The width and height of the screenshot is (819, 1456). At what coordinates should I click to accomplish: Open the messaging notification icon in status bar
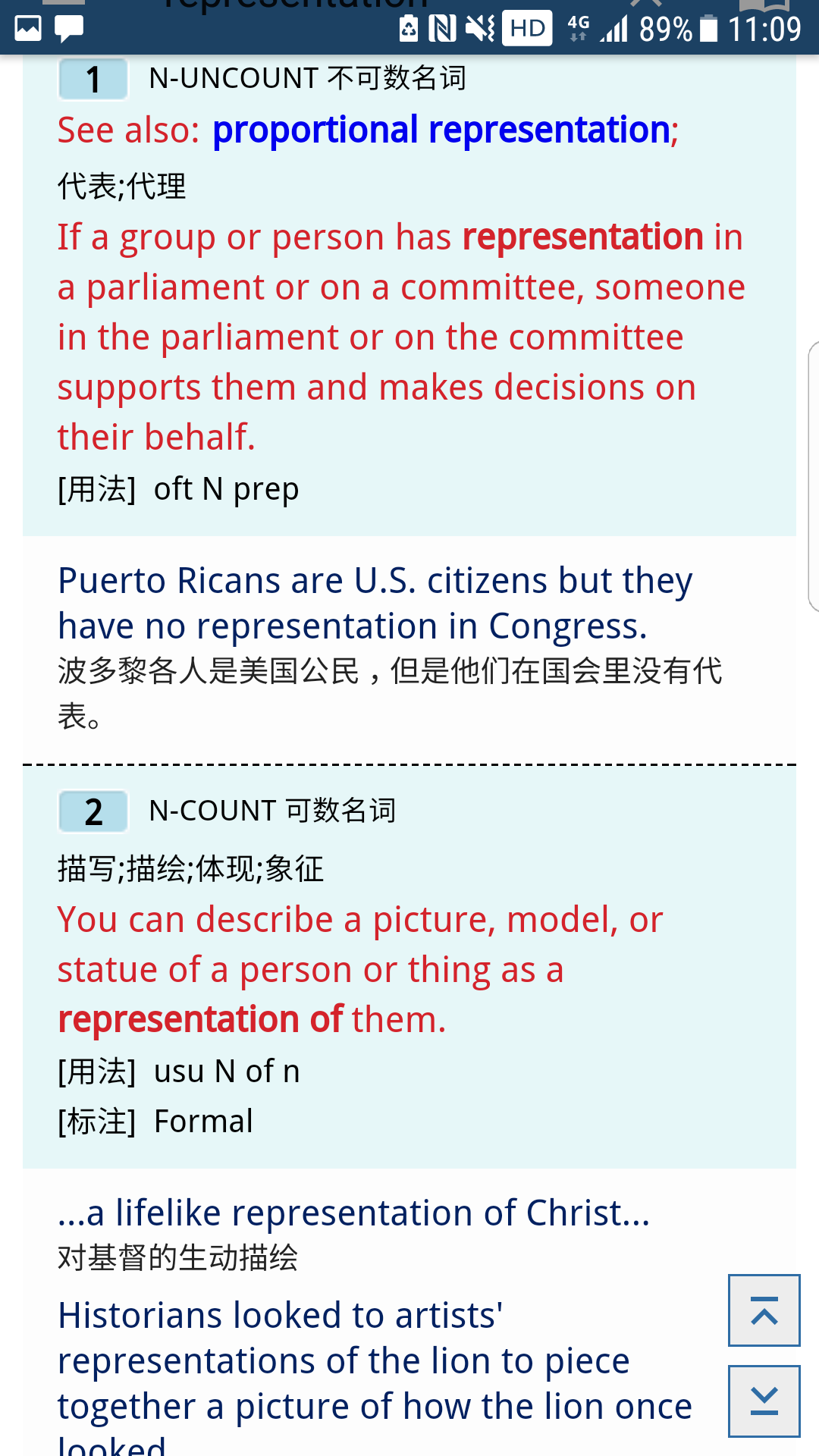[68, 30]
